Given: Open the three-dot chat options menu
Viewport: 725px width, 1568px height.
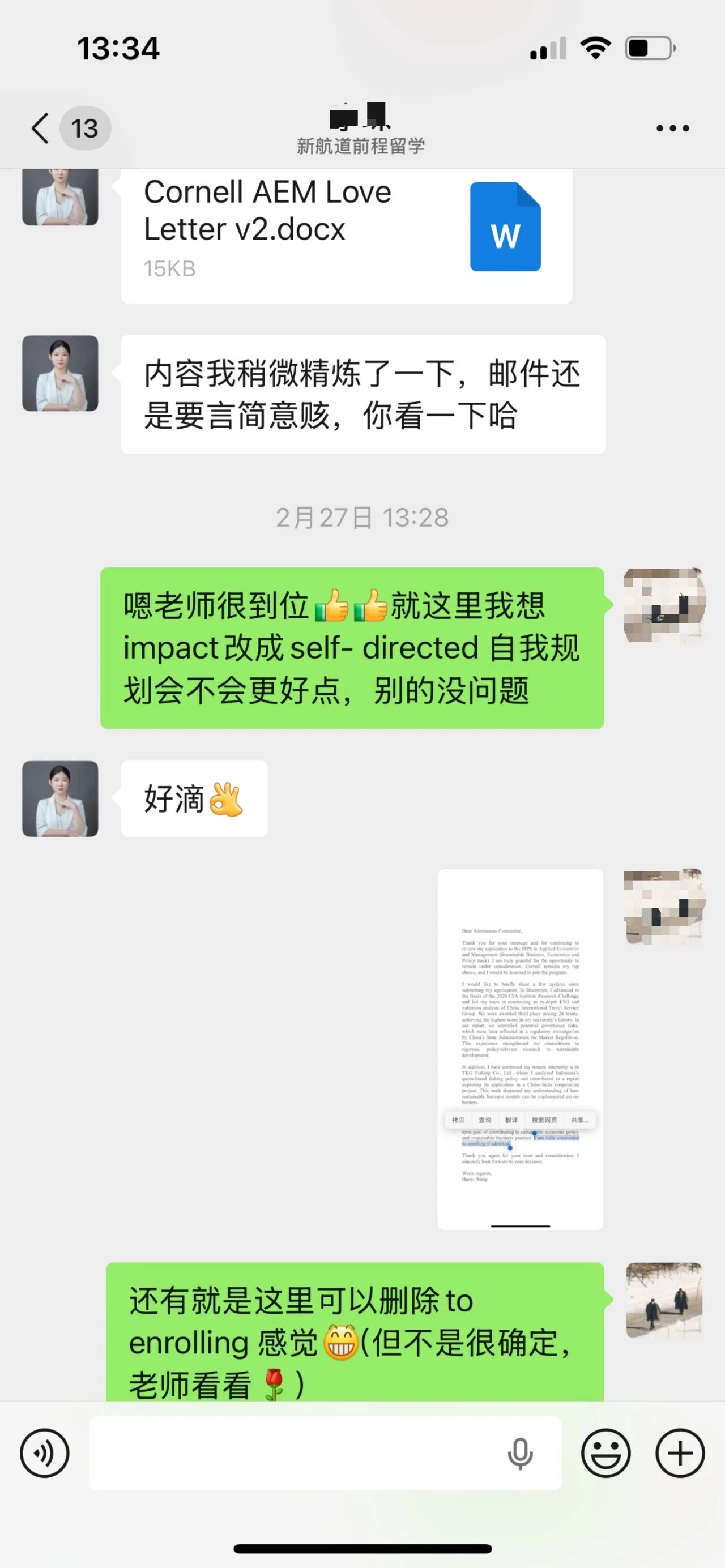Looking at the screenshot, I should pyautogui.click(x=672, y=129).
